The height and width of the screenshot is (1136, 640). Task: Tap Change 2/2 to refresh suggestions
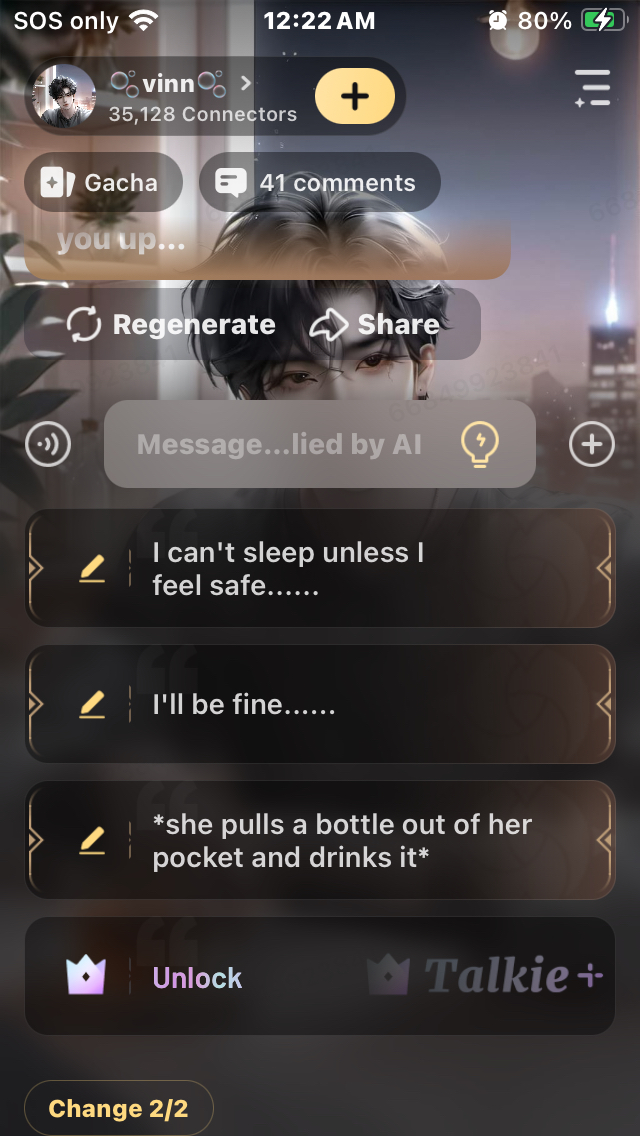click(x=118, y=1108)
